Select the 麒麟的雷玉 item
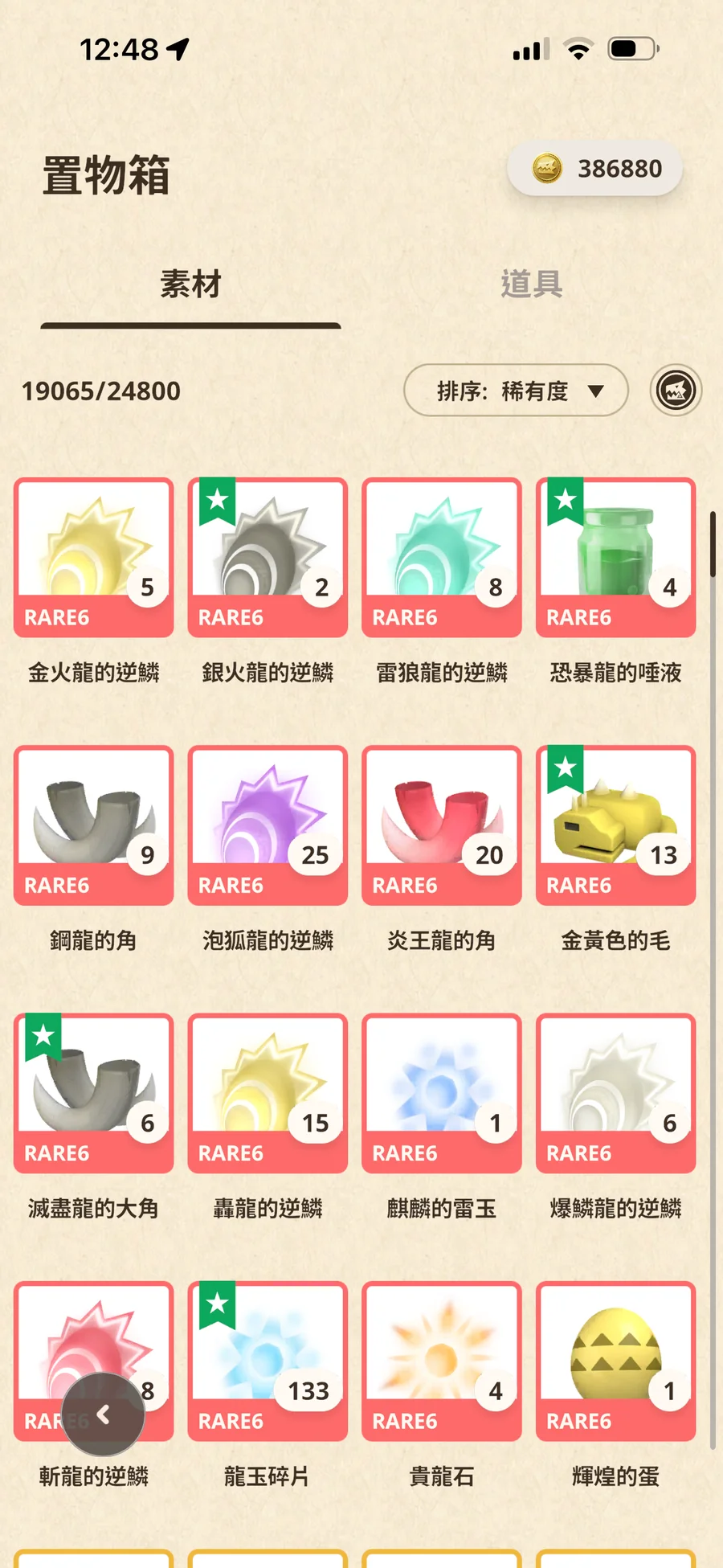 (442, 1093)
